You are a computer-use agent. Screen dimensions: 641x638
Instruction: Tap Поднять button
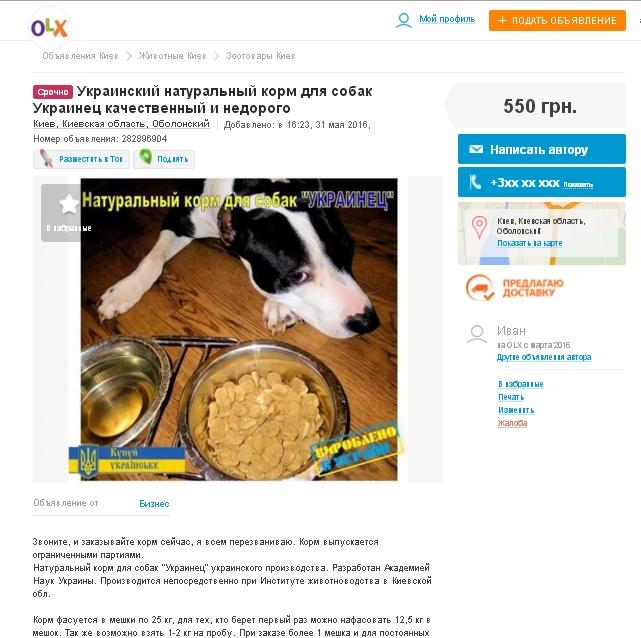(165, 158)
